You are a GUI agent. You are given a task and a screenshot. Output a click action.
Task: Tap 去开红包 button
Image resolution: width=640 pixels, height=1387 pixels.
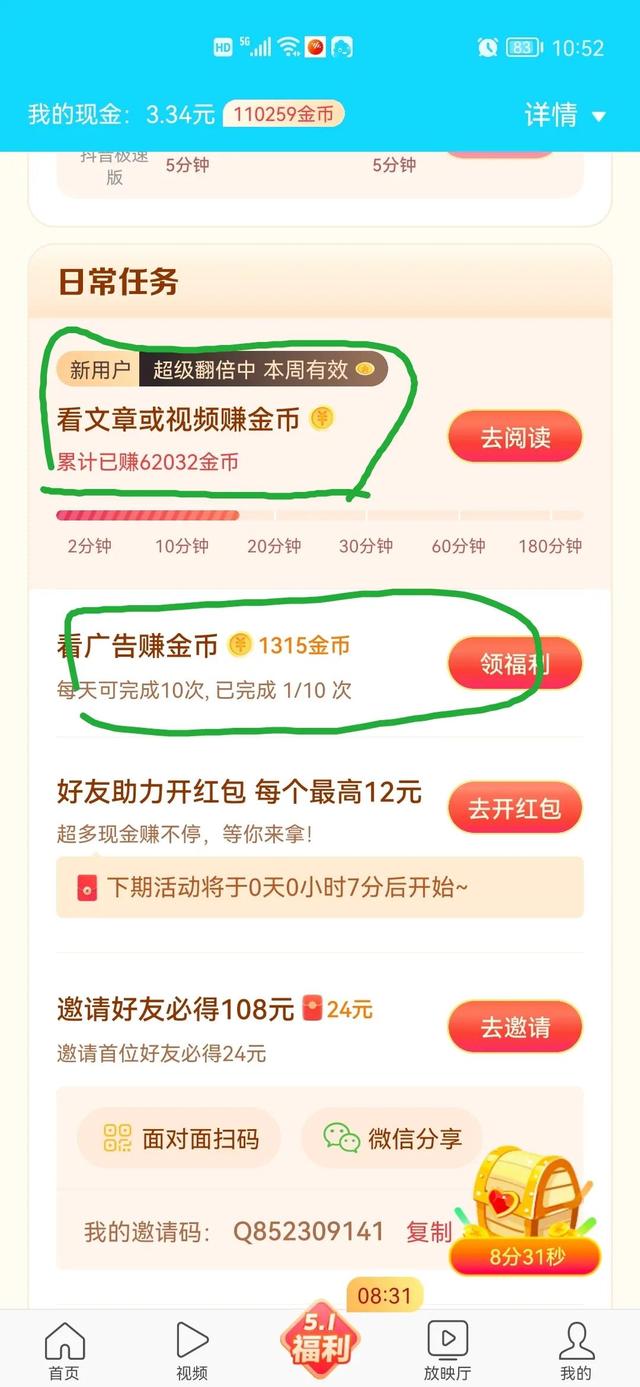coord(515,808)
